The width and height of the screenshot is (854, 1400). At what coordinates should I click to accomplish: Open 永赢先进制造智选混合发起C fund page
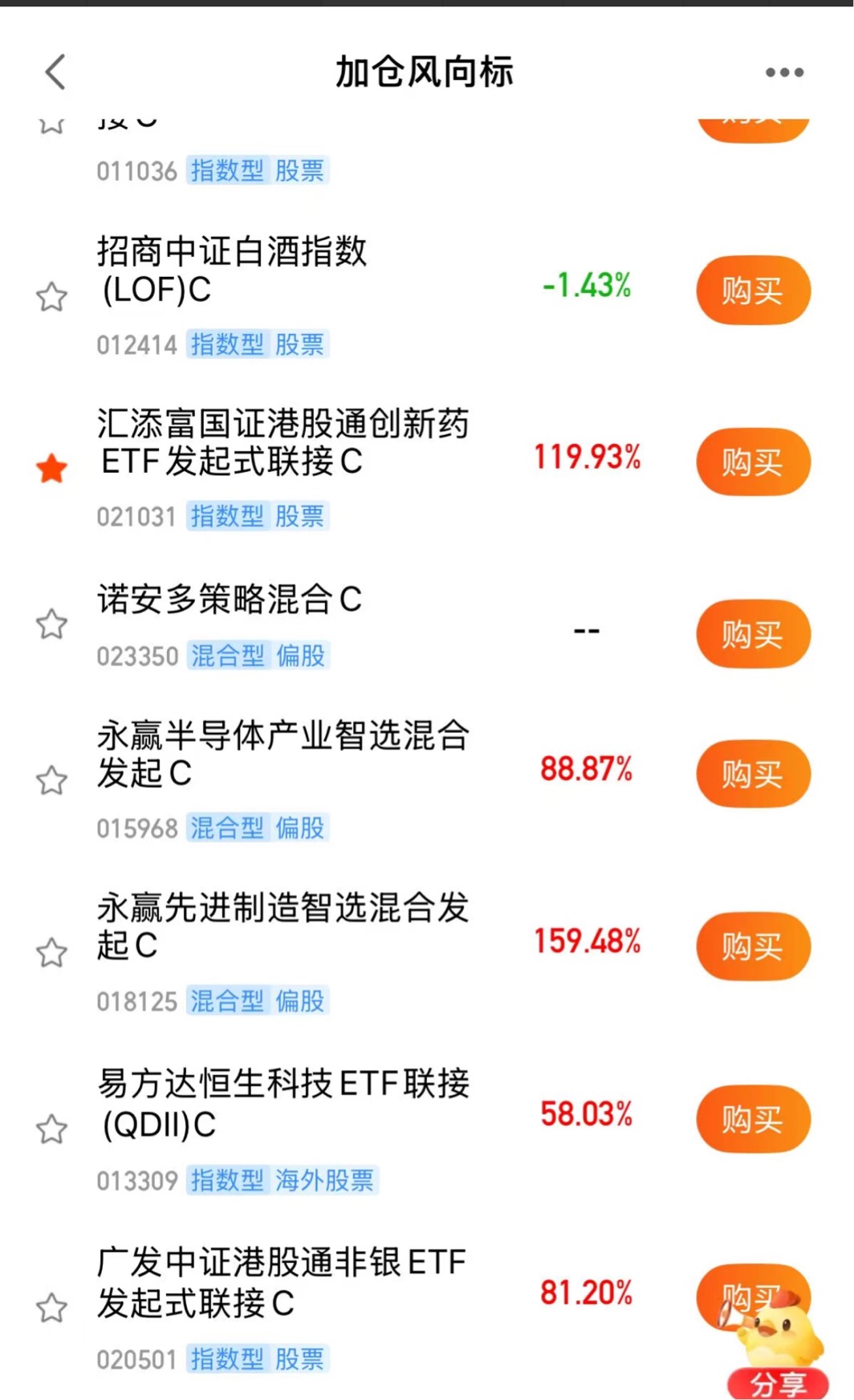pos(283,926)
